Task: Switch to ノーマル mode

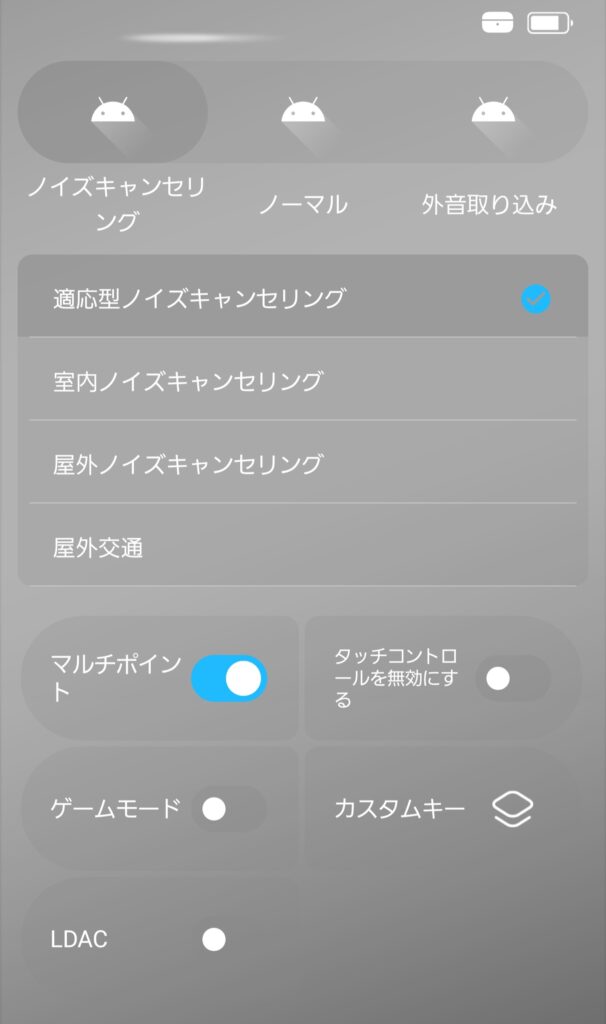Action: 303,112
